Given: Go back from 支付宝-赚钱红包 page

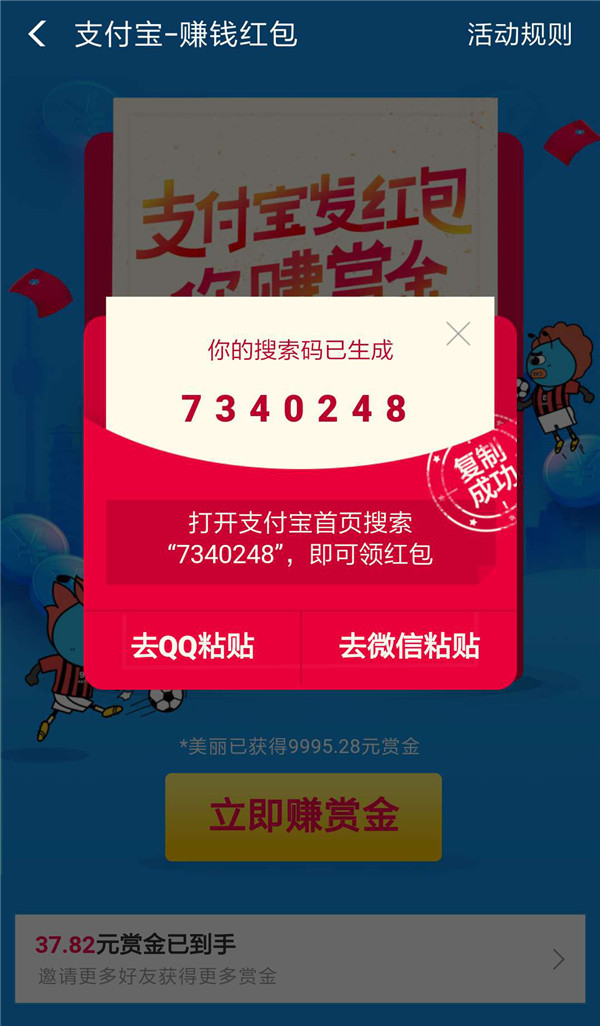Looking at the screenshot, I should coord(37,34).
